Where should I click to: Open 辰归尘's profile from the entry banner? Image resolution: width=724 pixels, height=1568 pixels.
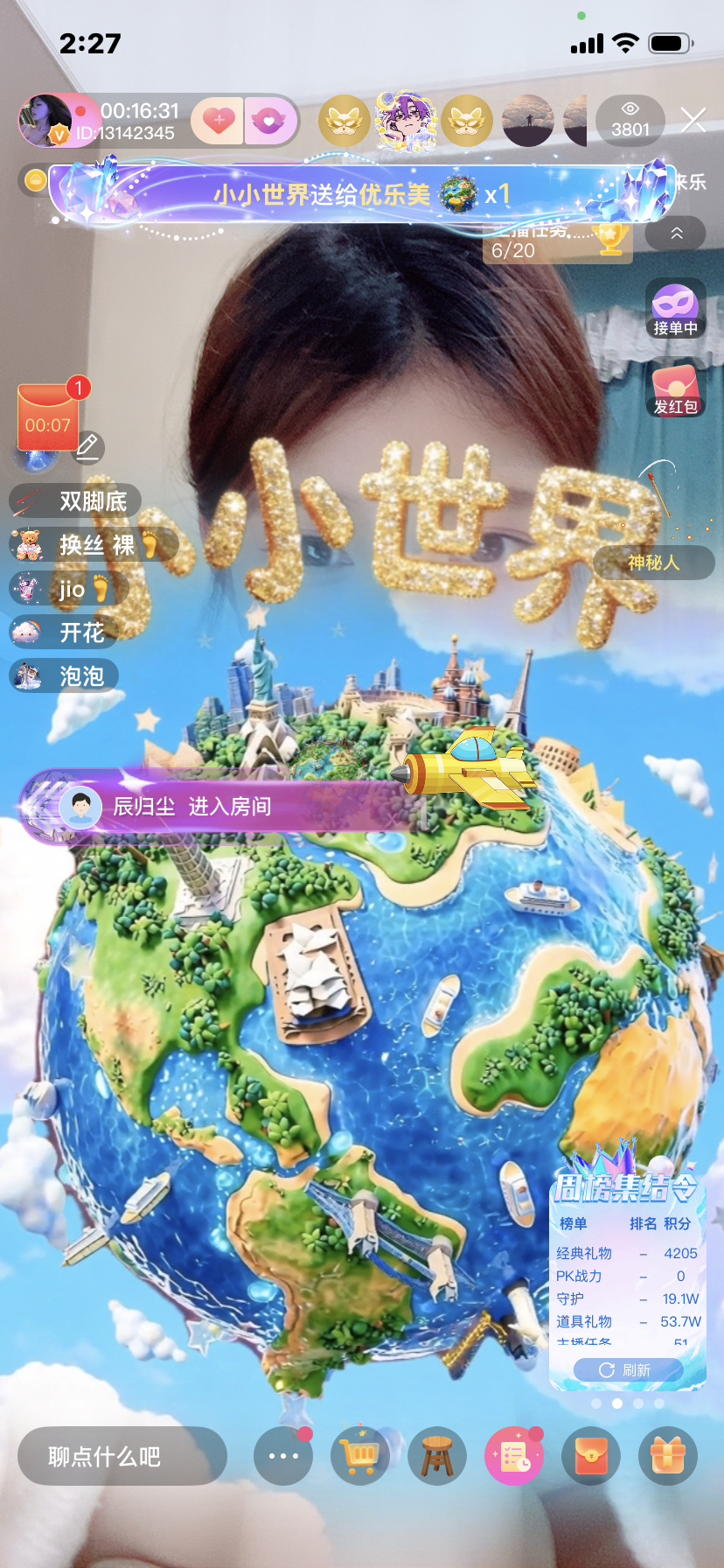80,806
